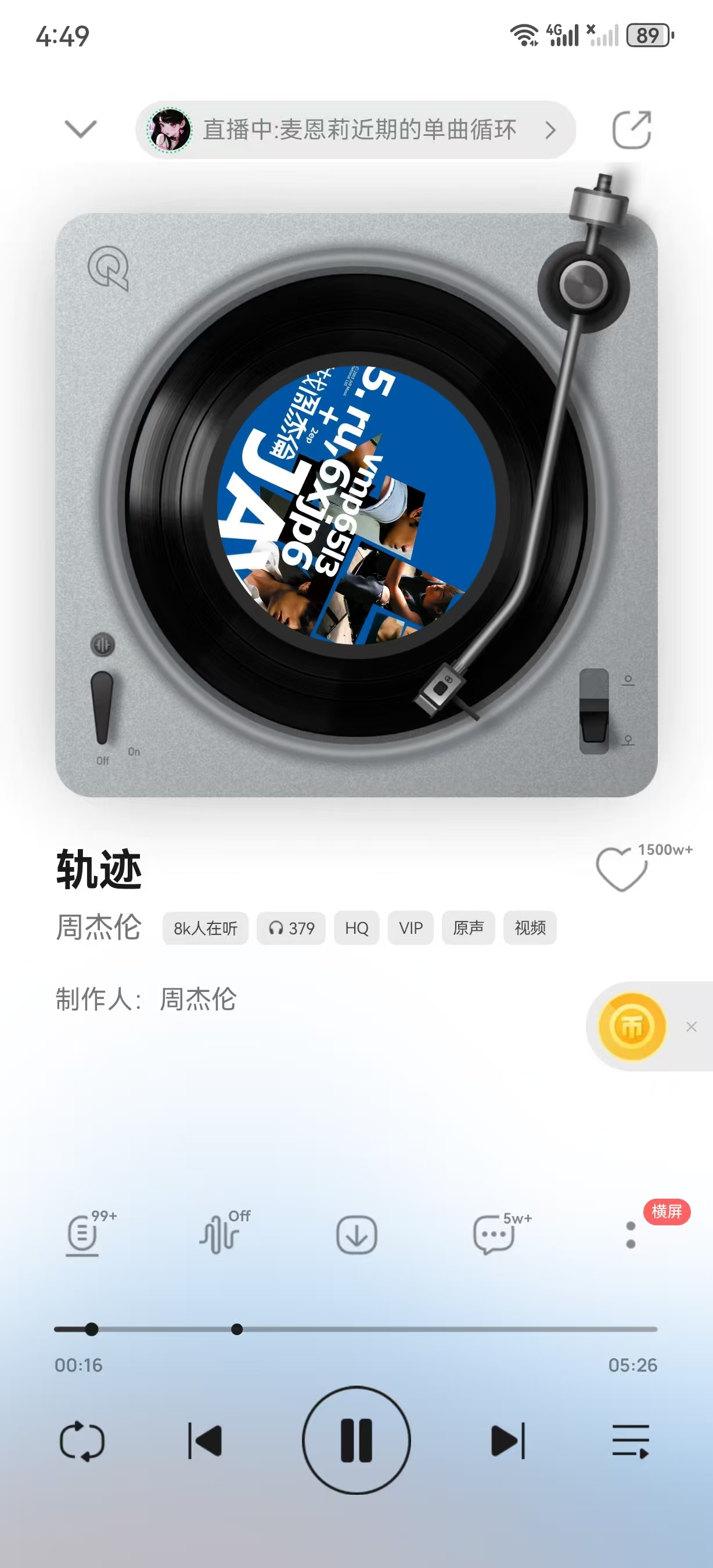The width and height of the screenshot is (713, 1568).
Task: Collapse the player with the down chevron
Action: 80,129
